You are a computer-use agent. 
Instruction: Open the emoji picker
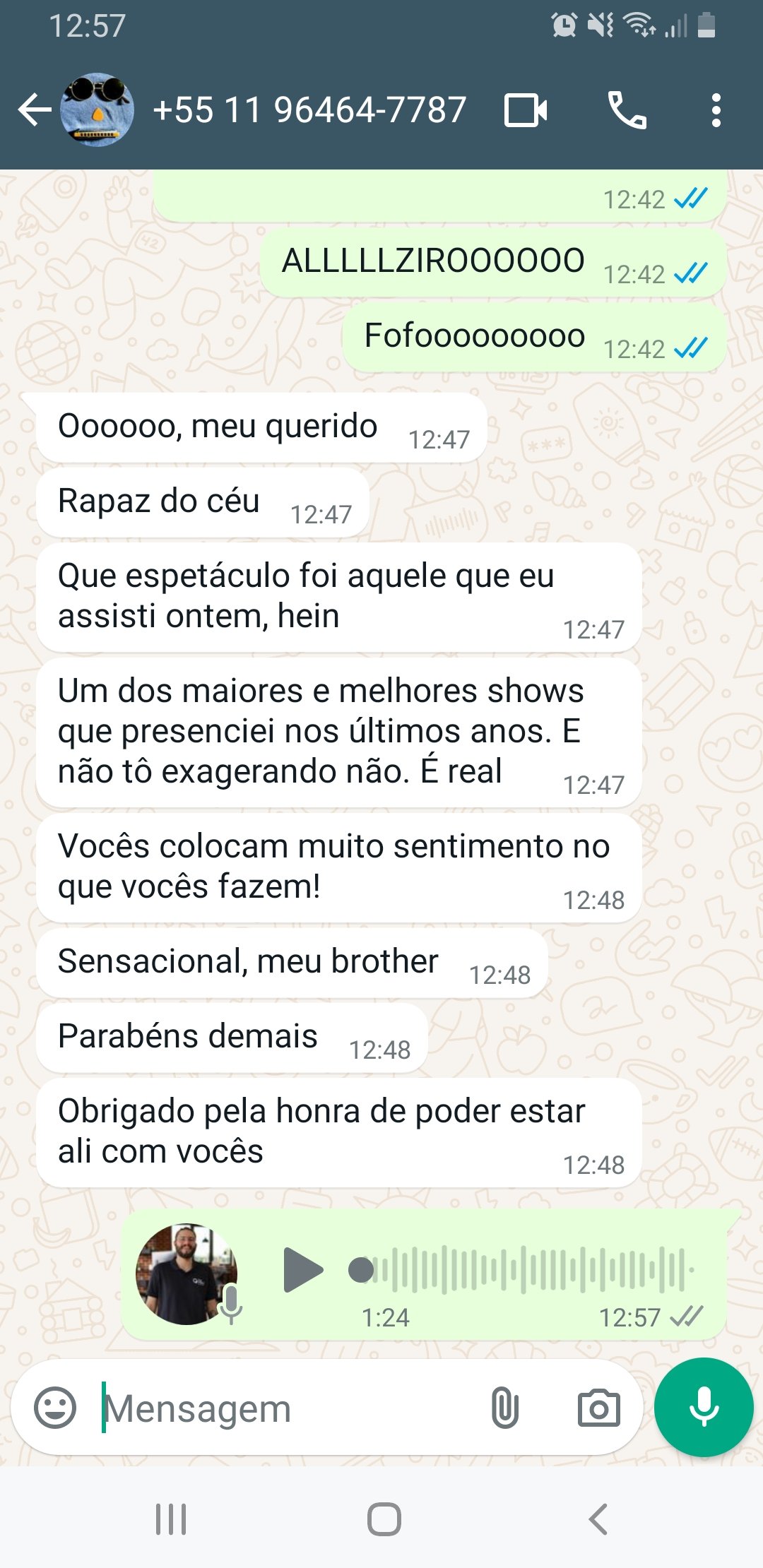tap(55, 1408)
